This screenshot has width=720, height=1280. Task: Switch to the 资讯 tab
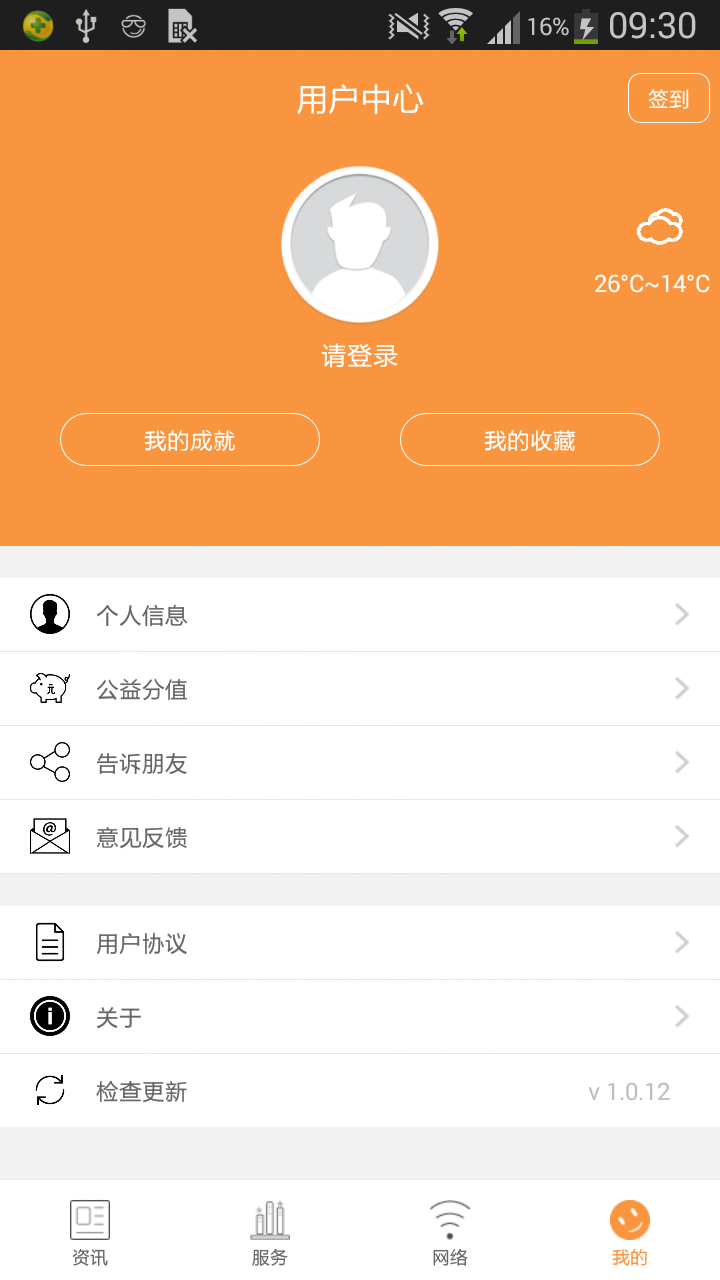pyautogui.click(x=90, y=1232)
